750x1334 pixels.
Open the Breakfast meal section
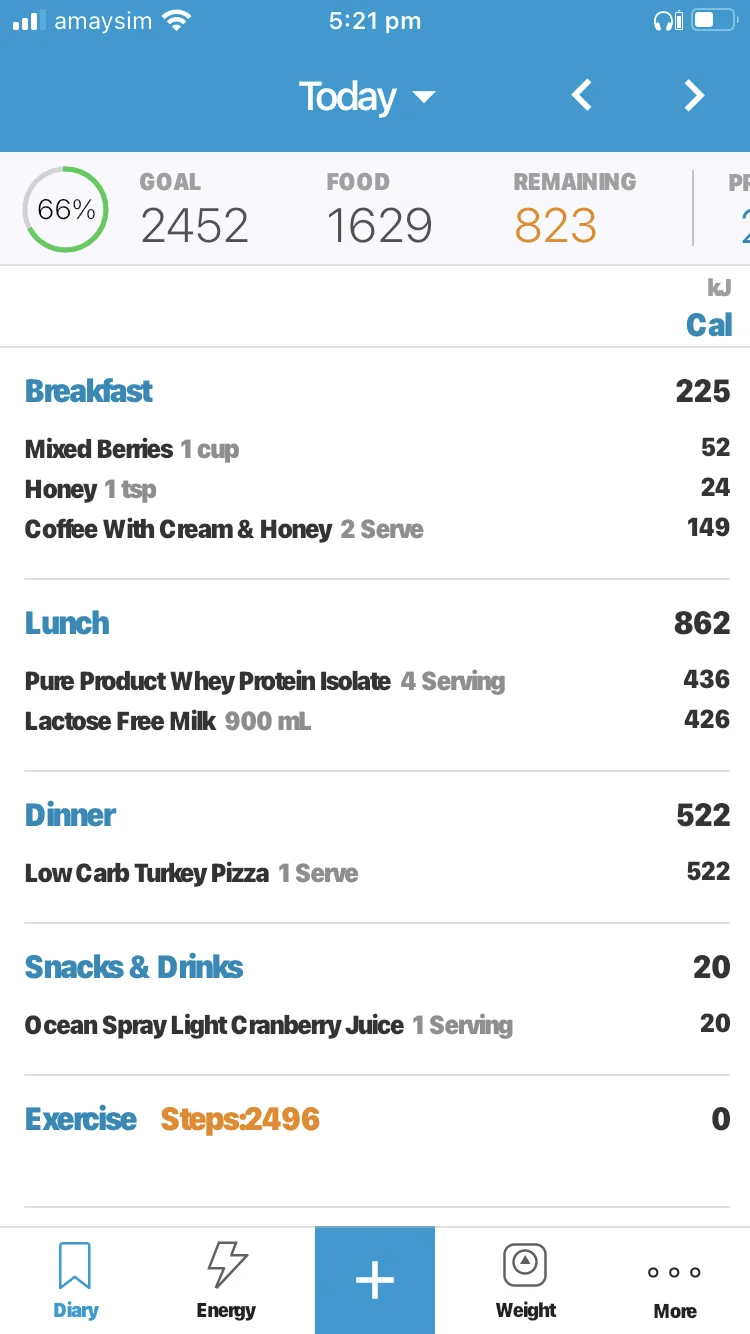coord(89,391)
